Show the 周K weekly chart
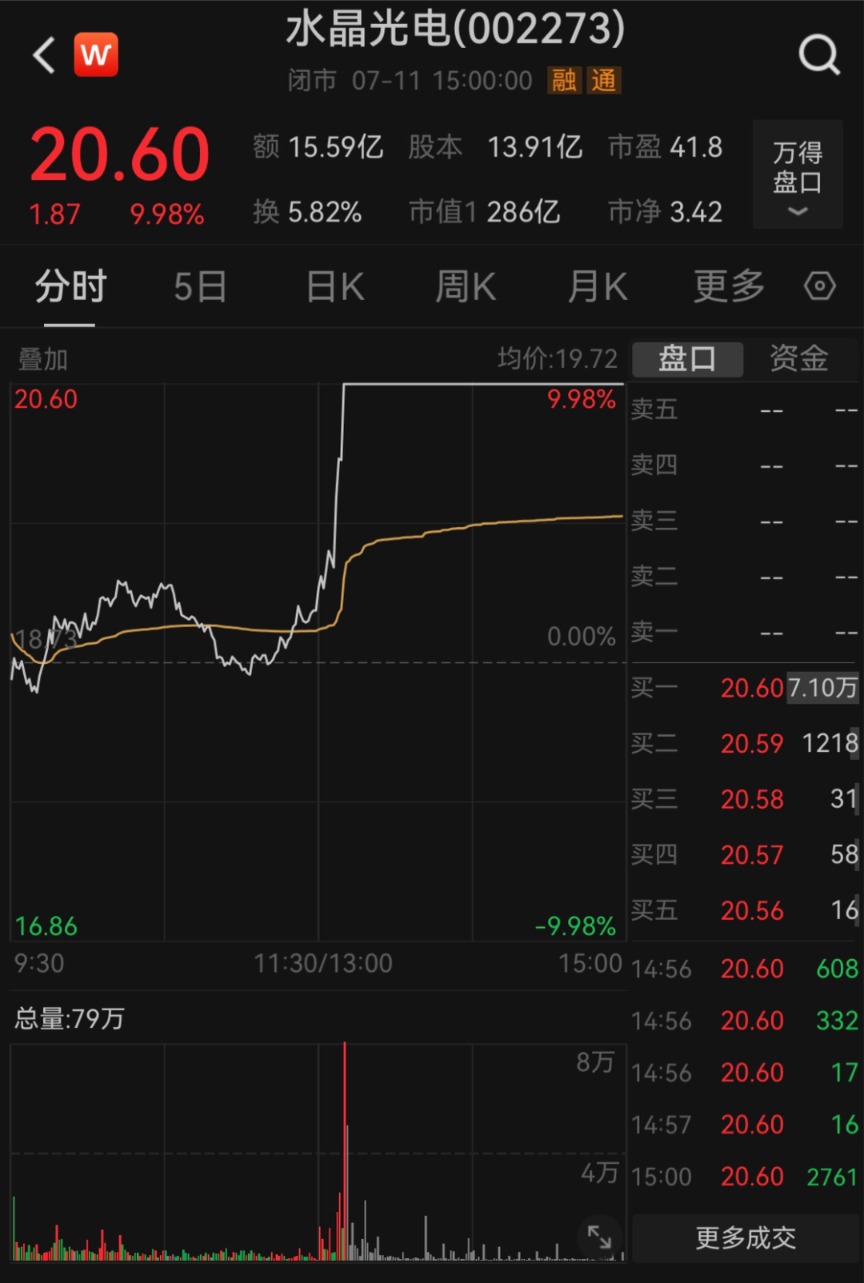The width and height of the screenshot is (864, 1283). click(x=465, y=287)
